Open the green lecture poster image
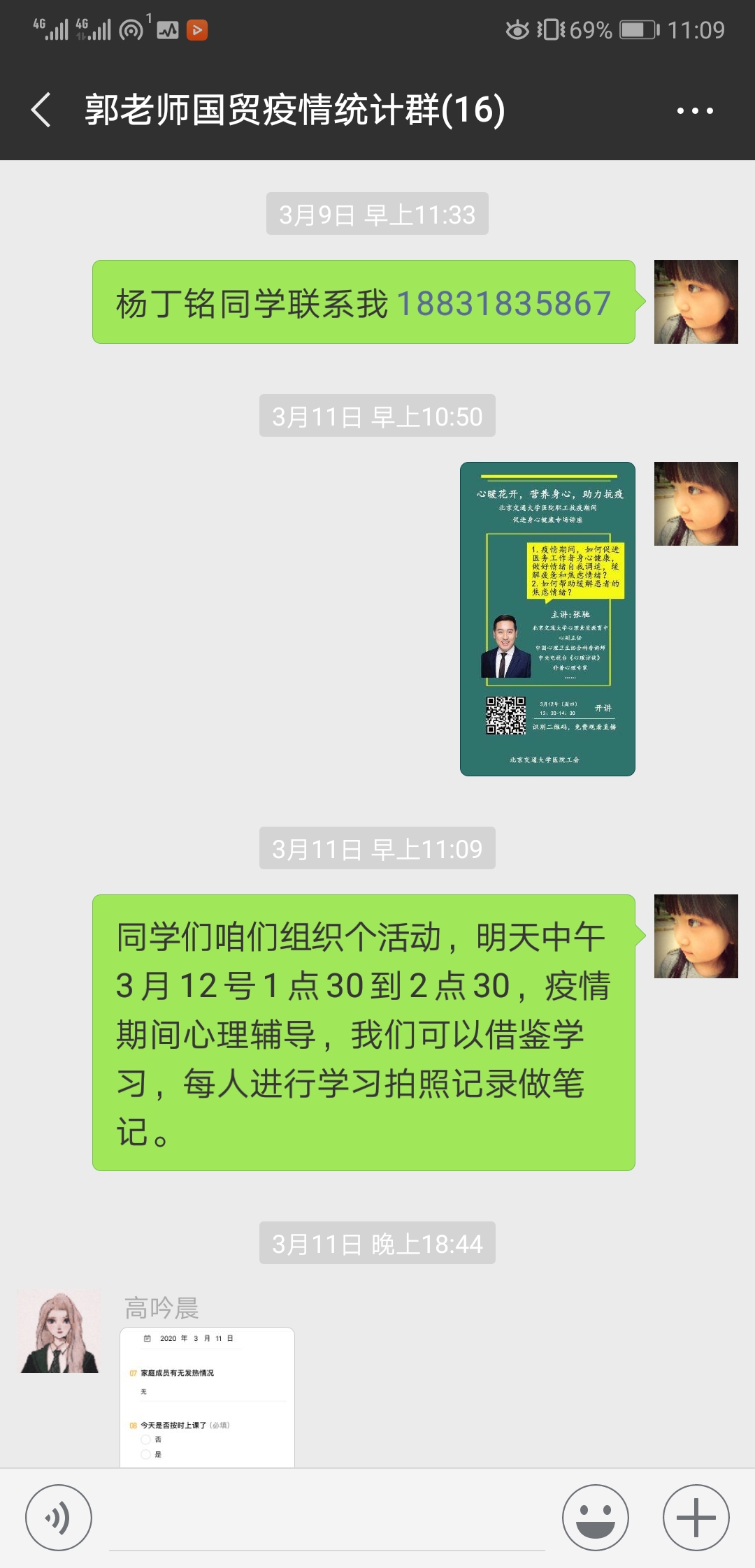The width and height of the screenshot is (755, 1568). (x=547, y=618)
